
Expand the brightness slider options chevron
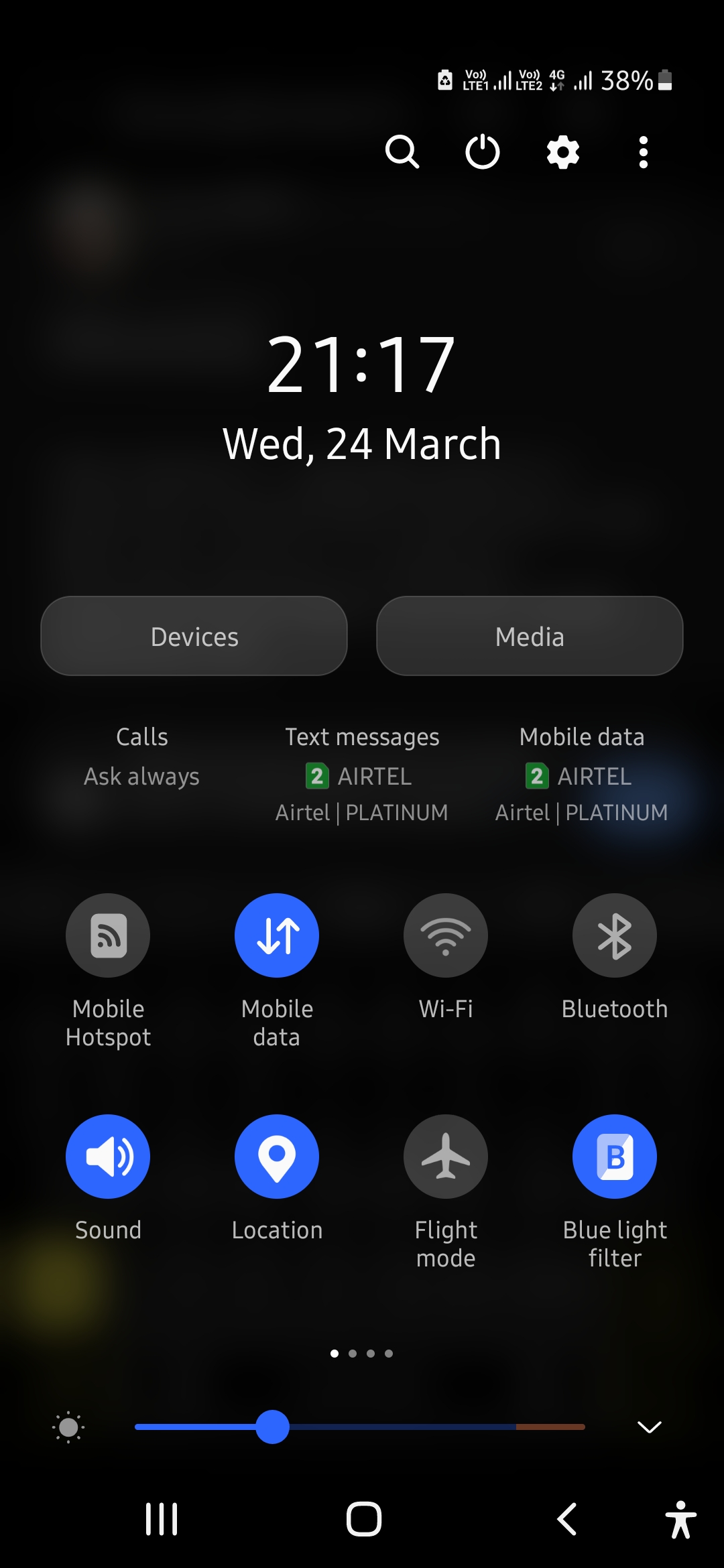point(649,1427)
